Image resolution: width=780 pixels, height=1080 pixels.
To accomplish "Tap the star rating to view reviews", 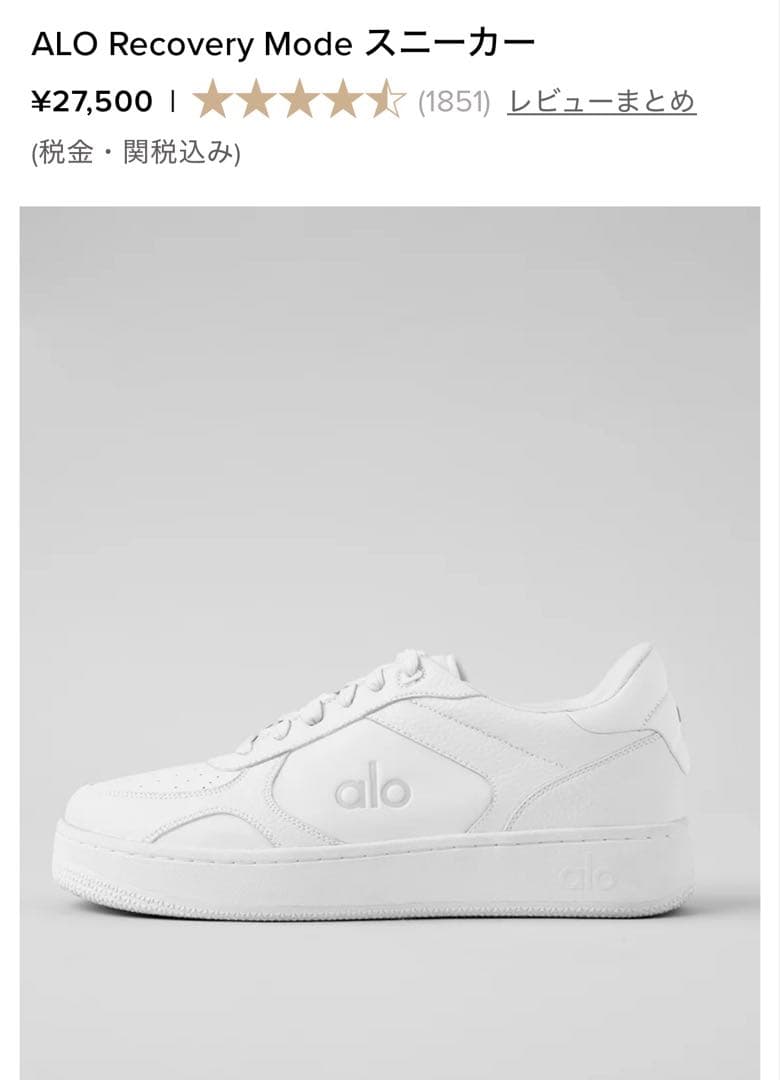I will [298, 101].
